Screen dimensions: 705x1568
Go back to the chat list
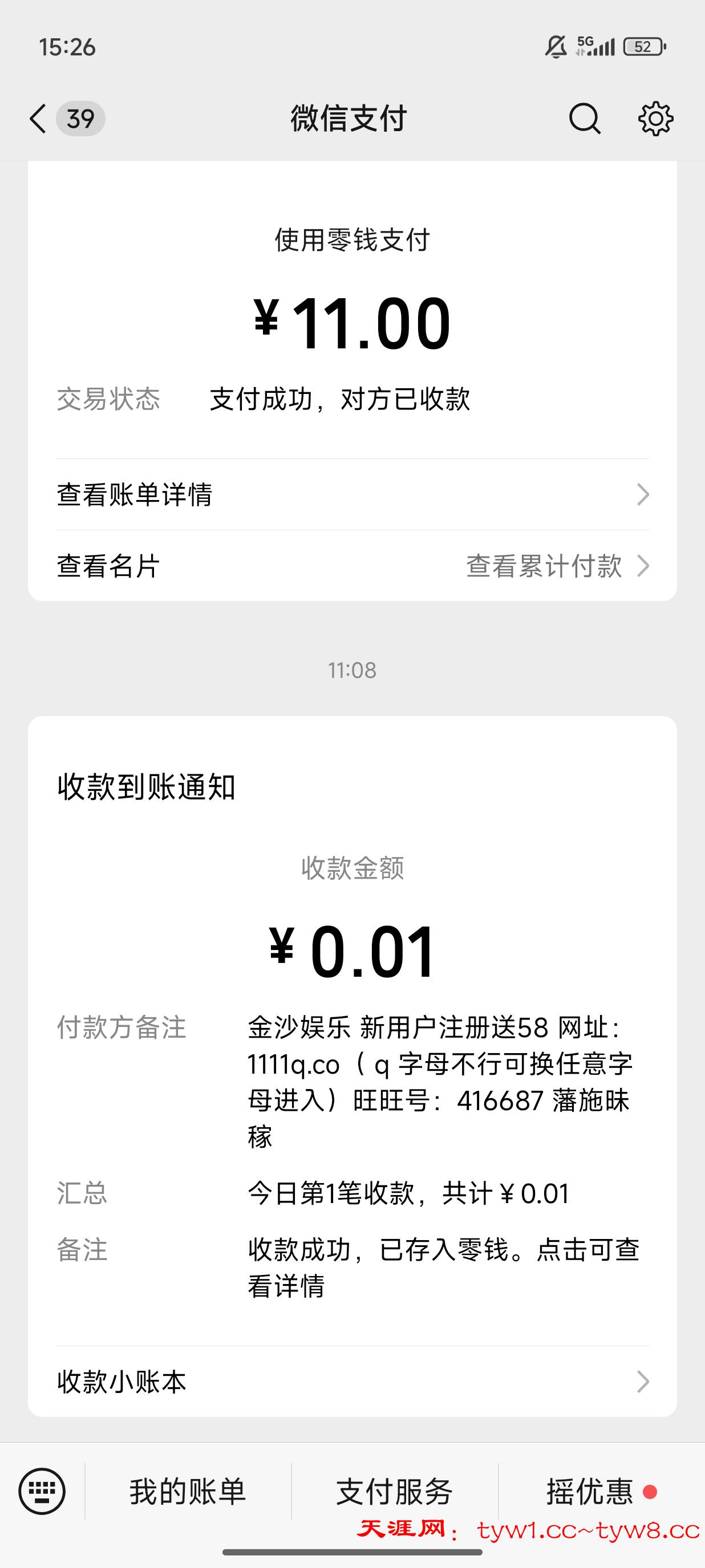click(38, 119)
